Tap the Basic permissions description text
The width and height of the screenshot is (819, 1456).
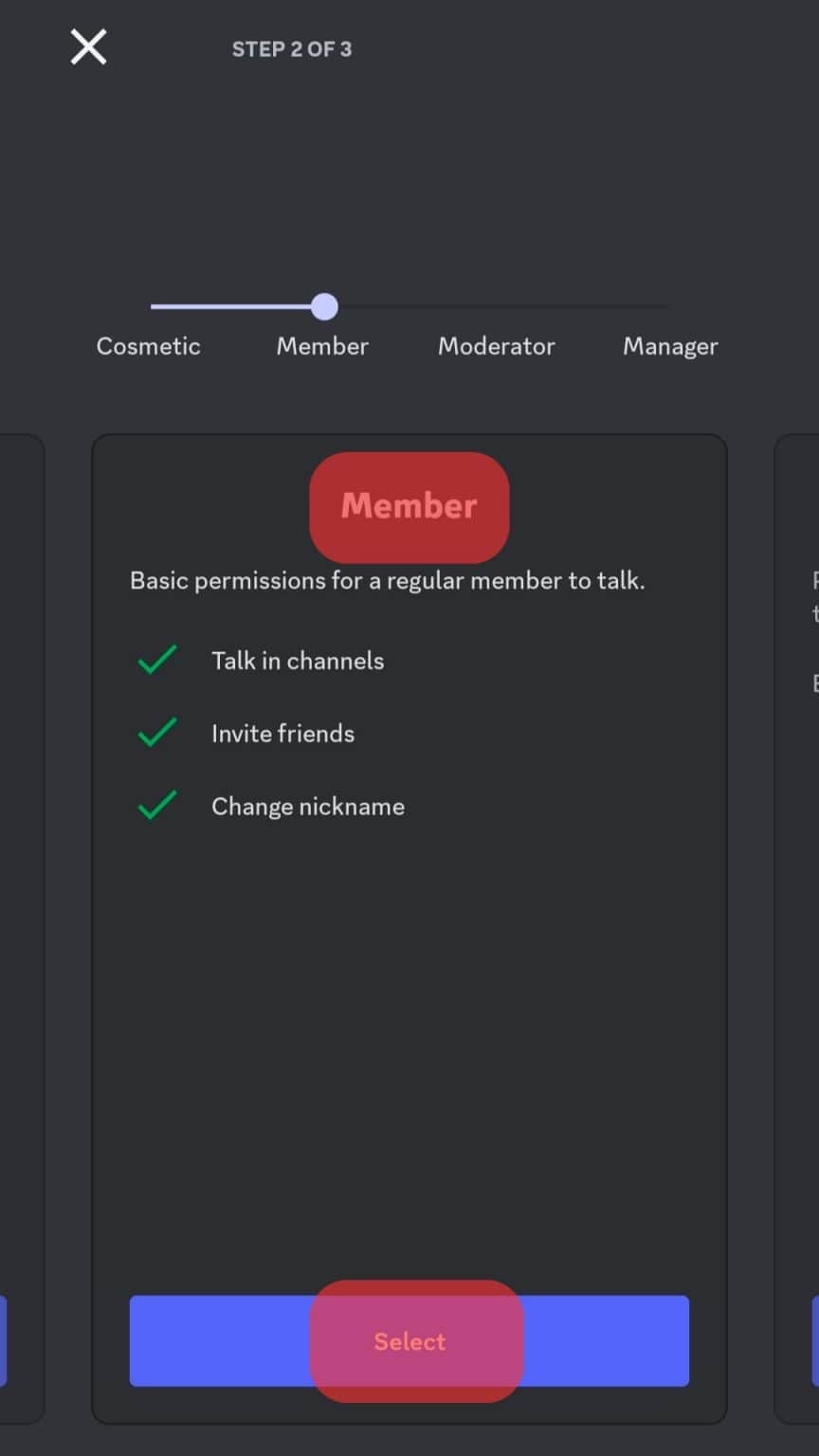(387, 580)
